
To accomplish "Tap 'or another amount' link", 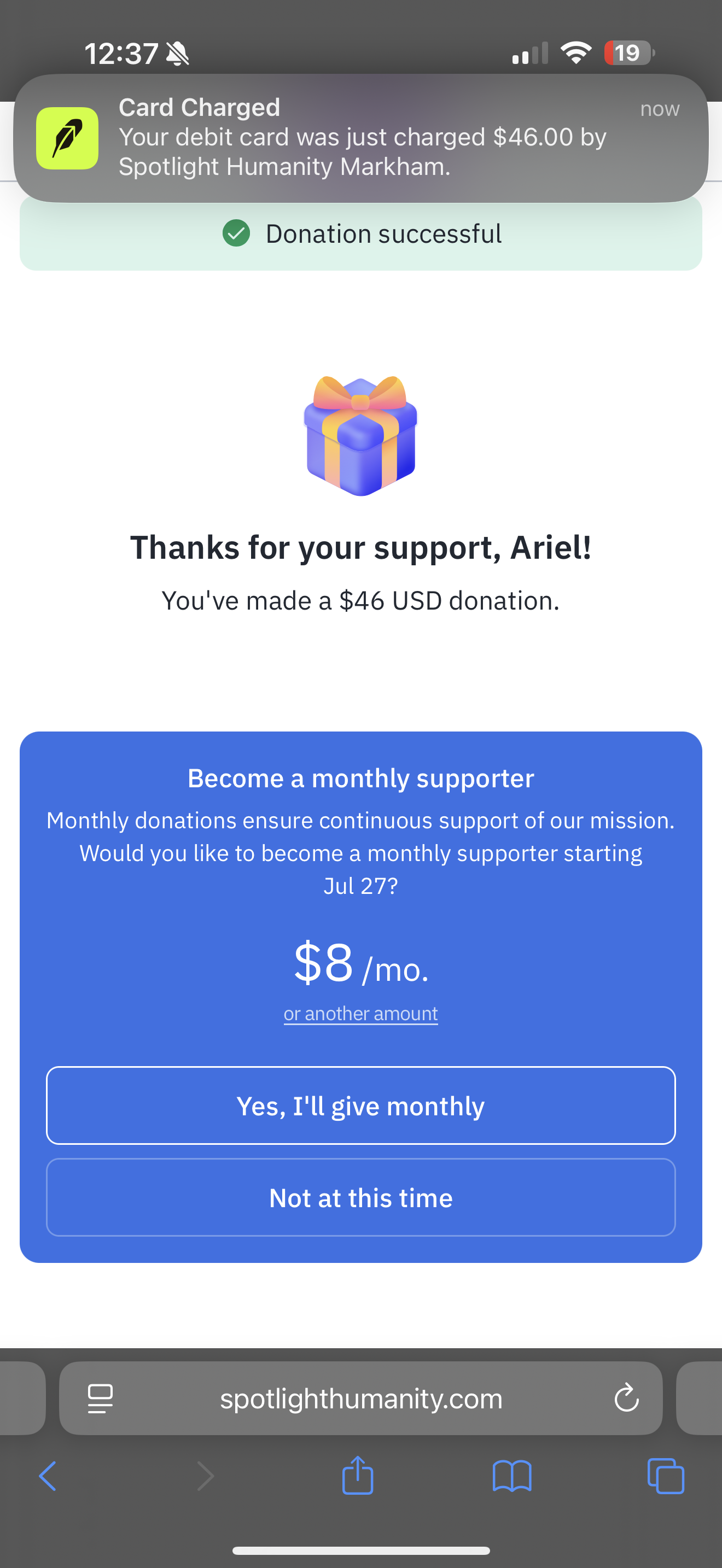I will coord(360,1014).
